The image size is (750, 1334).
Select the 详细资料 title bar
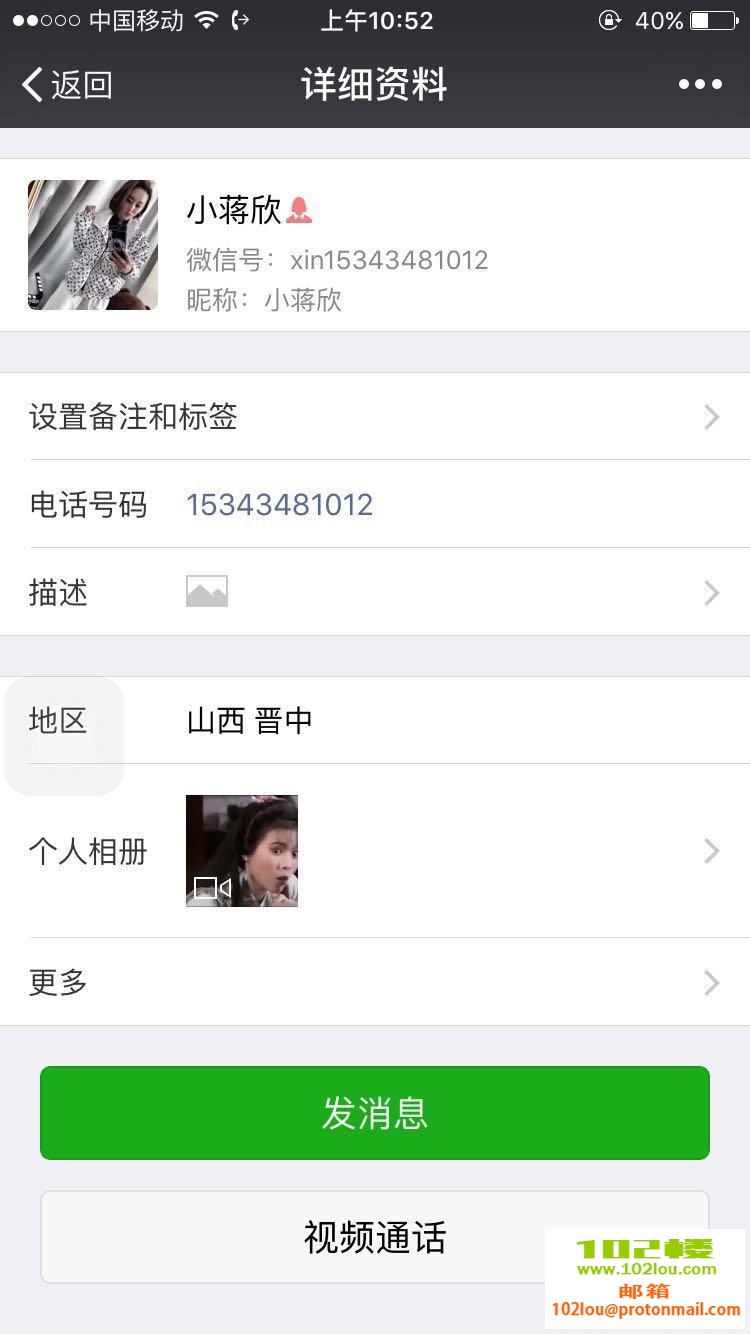(375, 84)
